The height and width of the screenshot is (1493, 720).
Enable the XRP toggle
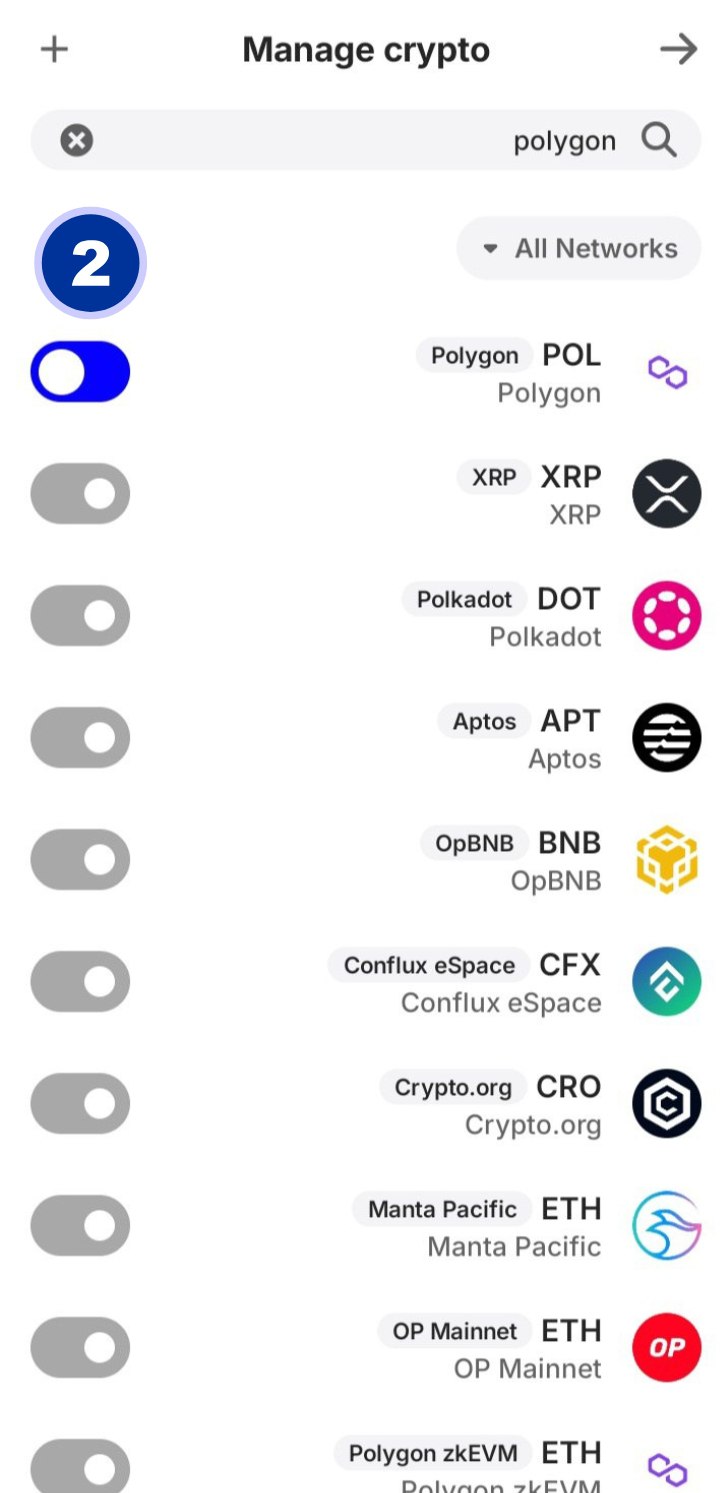click(x=80, y=494)
